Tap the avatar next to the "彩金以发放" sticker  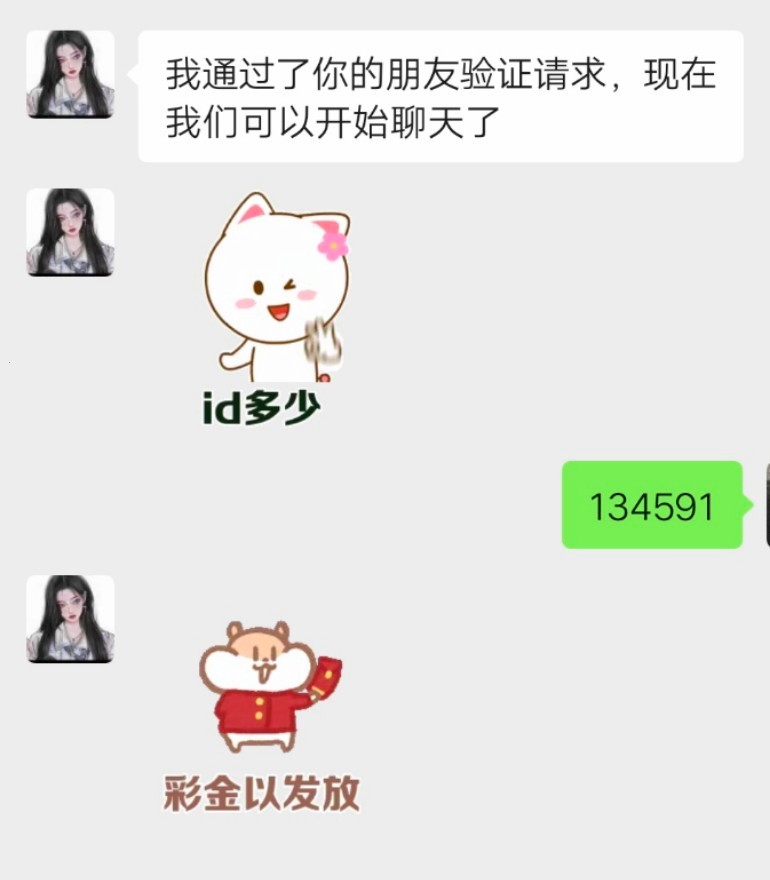(70, 619)
